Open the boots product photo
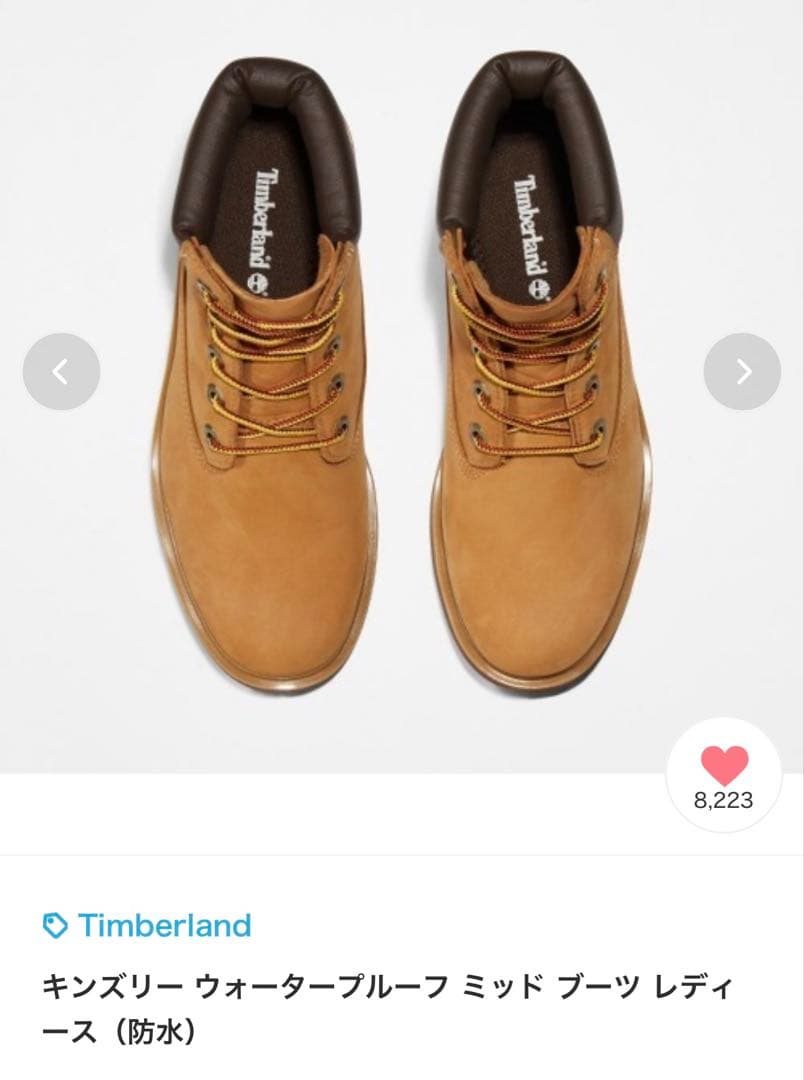The image size is (804, 1080). tap(402, 386)
